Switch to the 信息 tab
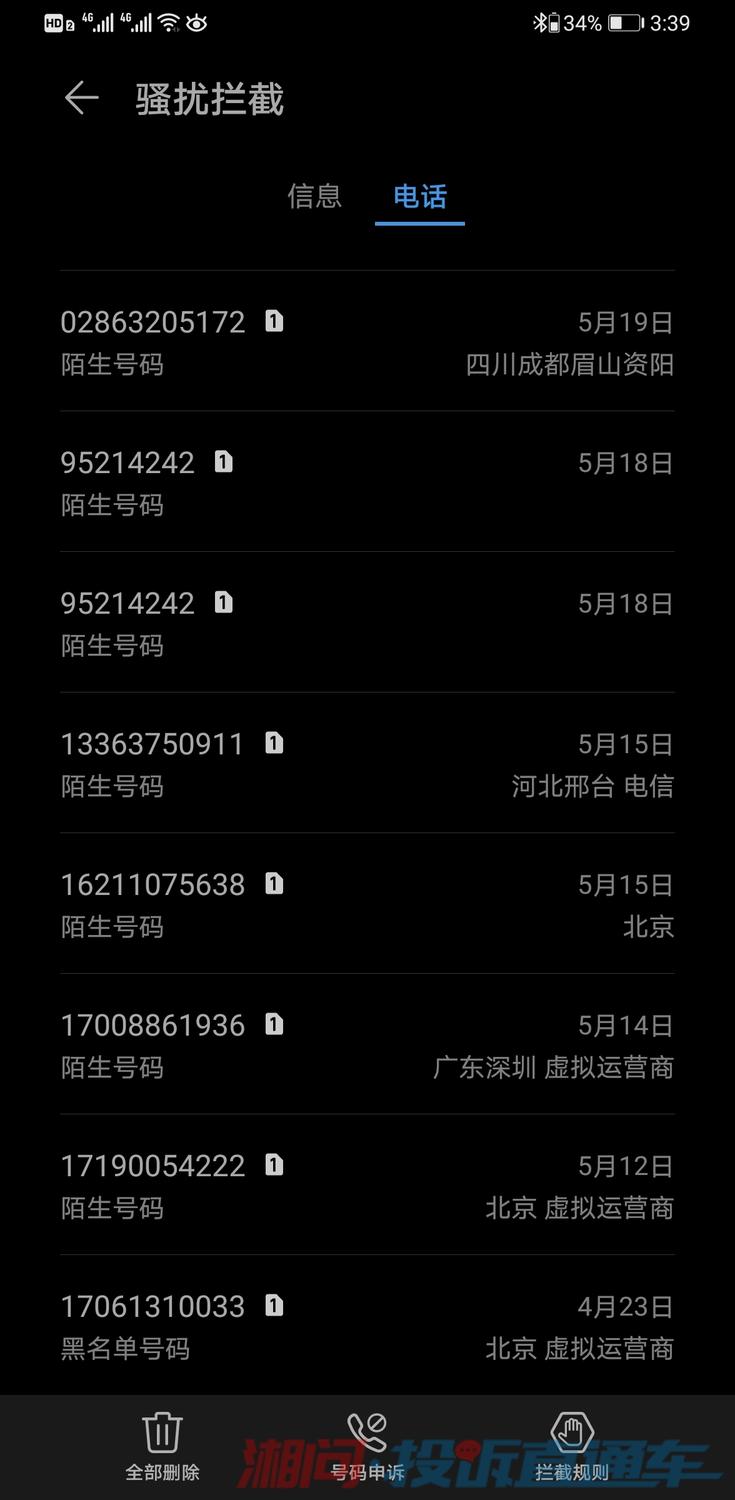This screenshot has width=735, height=1500. tap(315, 196)
